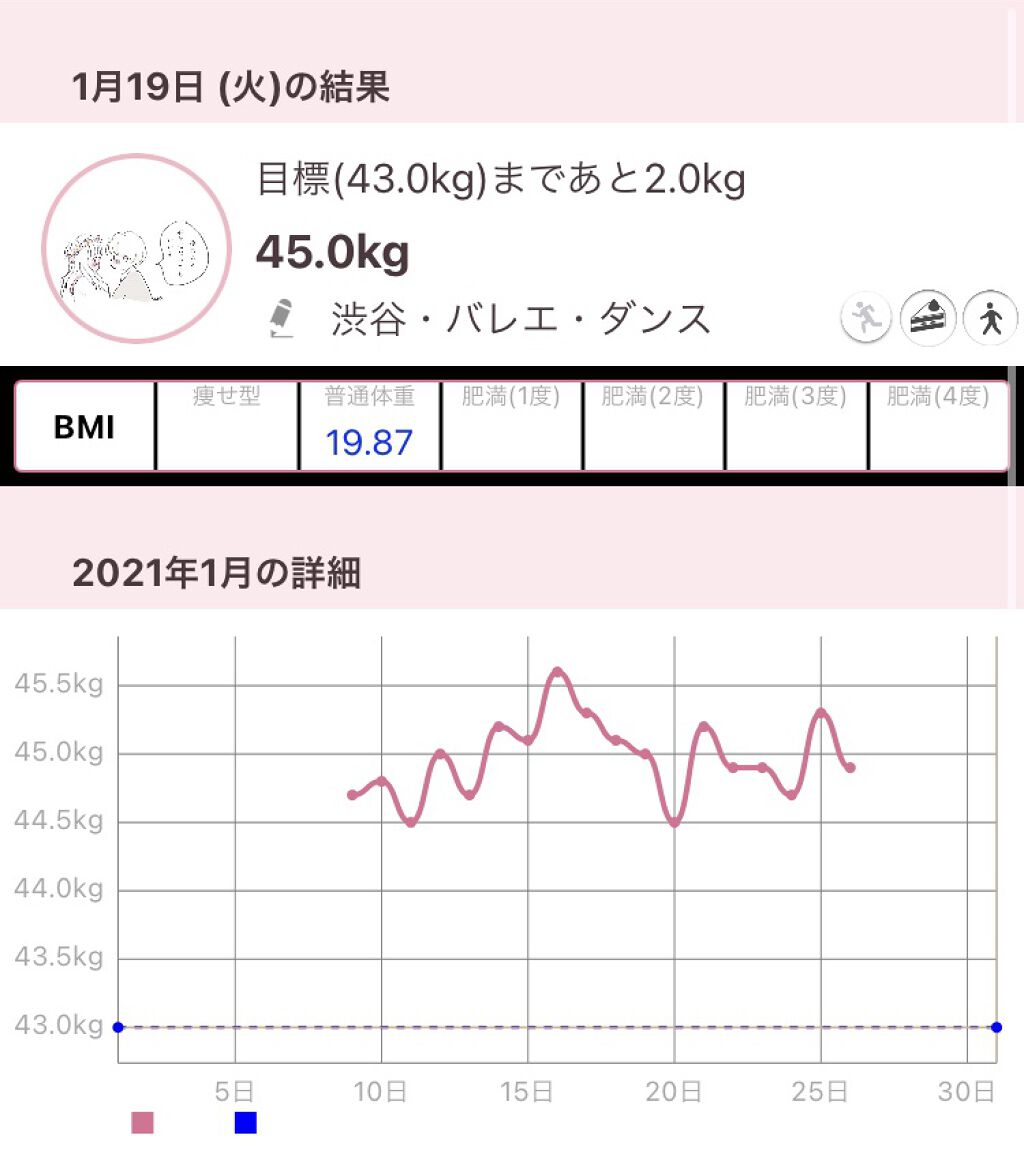Open memo editing via the pencil icon
Image resolution: width=1024 pixels, height=1150 pixels.
coord(283,317)
